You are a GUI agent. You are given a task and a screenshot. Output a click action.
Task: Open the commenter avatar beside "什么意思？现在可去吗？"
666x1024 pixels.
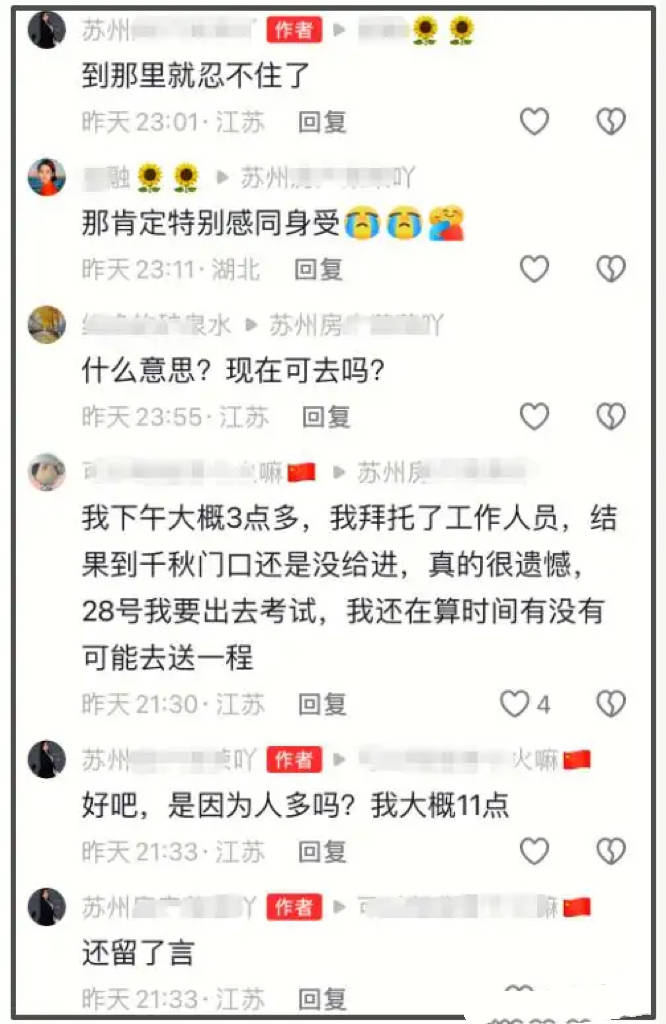[x=47, y=324]
